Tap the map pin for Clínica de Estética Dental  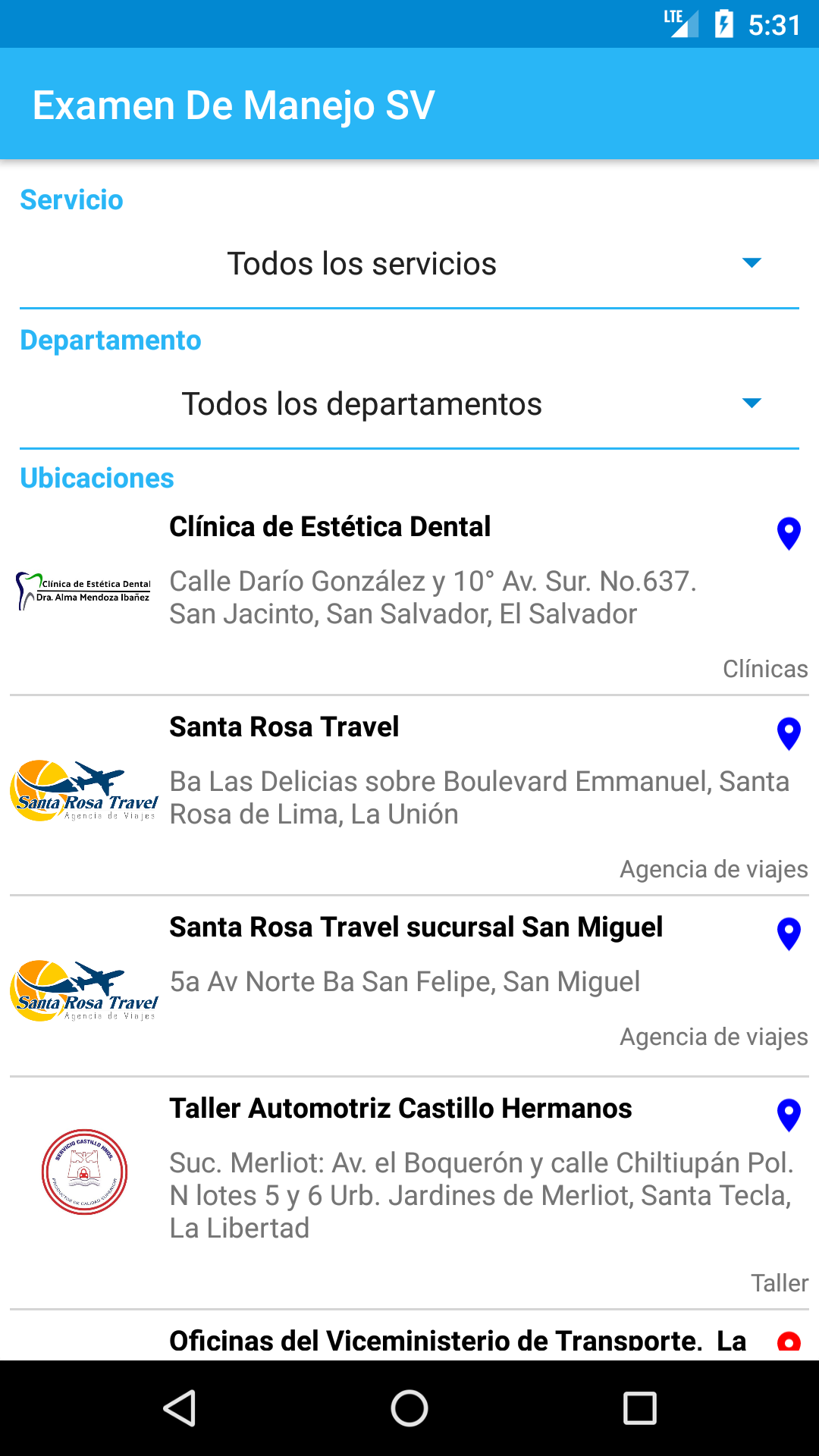click(x=789, y=533)
